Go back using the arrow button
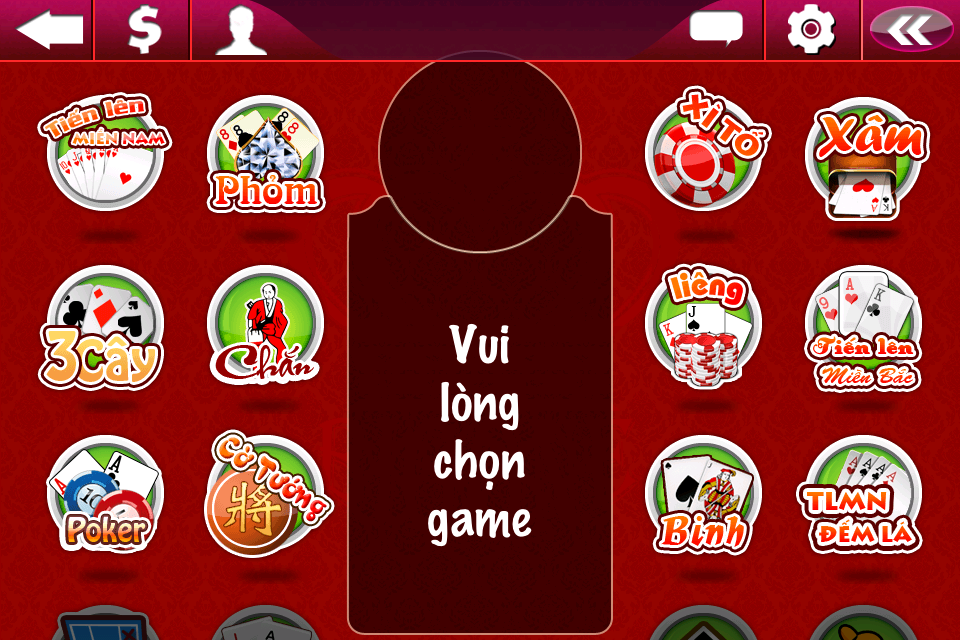The height and width of the screenshot is (640, 960). pos(49,29)
